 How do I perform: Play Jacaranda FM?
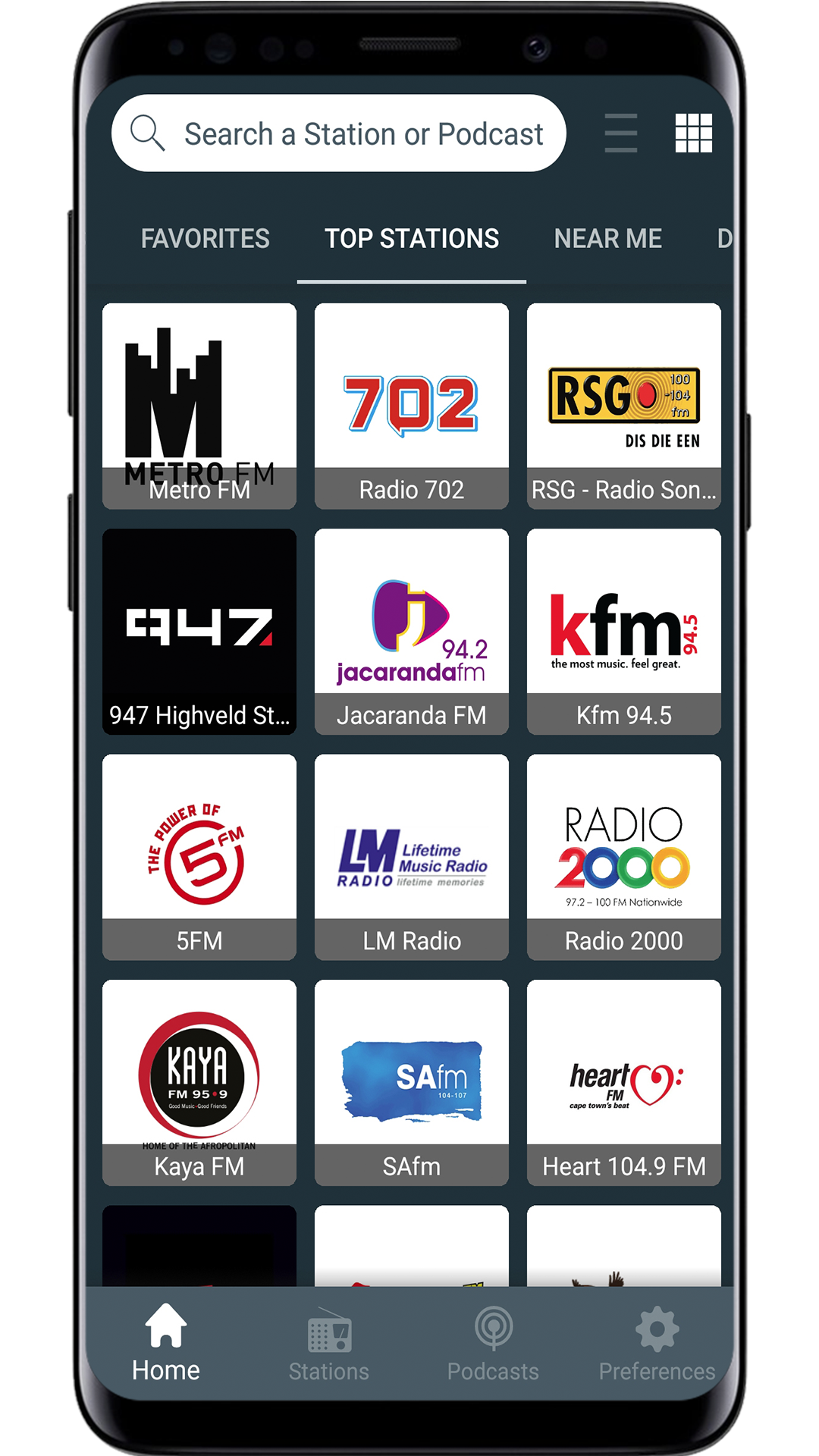coord(412,631)
